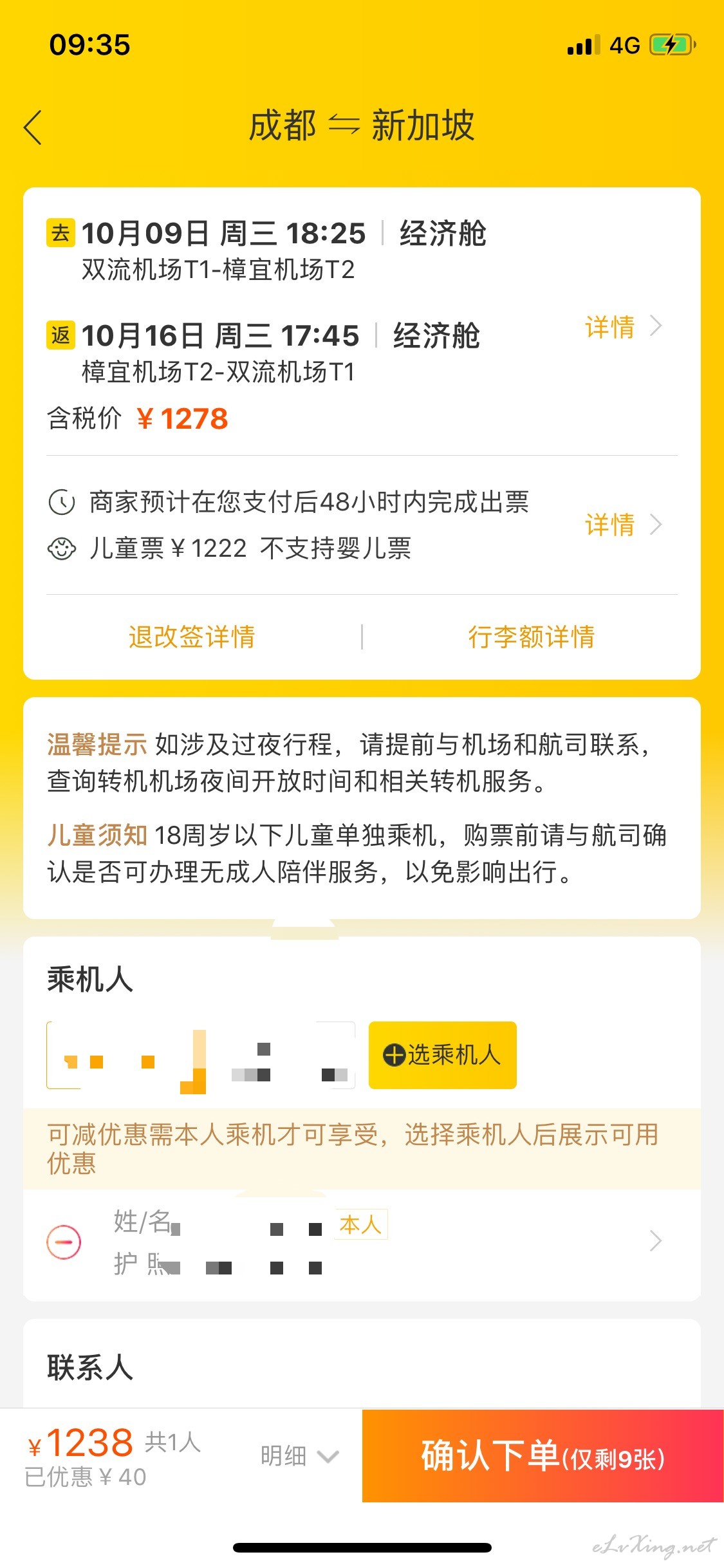Open passenger details marked 本人
This screenshot has width=724, height=1568.
click(362, 1242)
